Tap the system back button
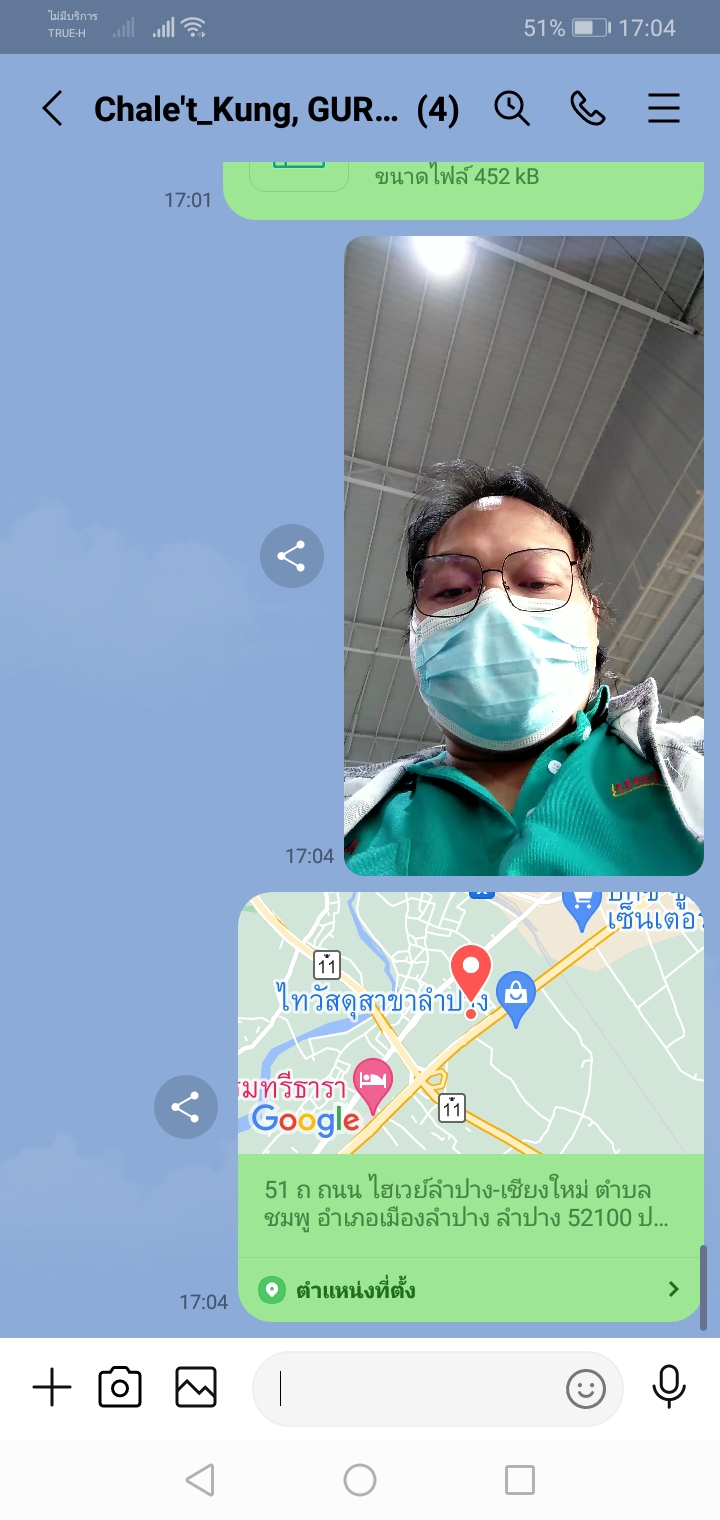Viewport: 720px width, 1520px height. (200, 1480)
